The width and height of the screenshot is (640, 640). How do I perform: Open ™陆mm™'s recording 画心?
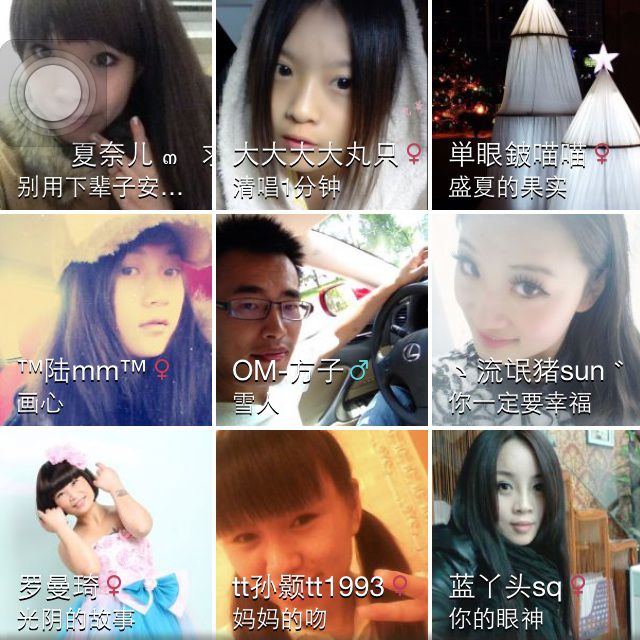click(106, 320)
